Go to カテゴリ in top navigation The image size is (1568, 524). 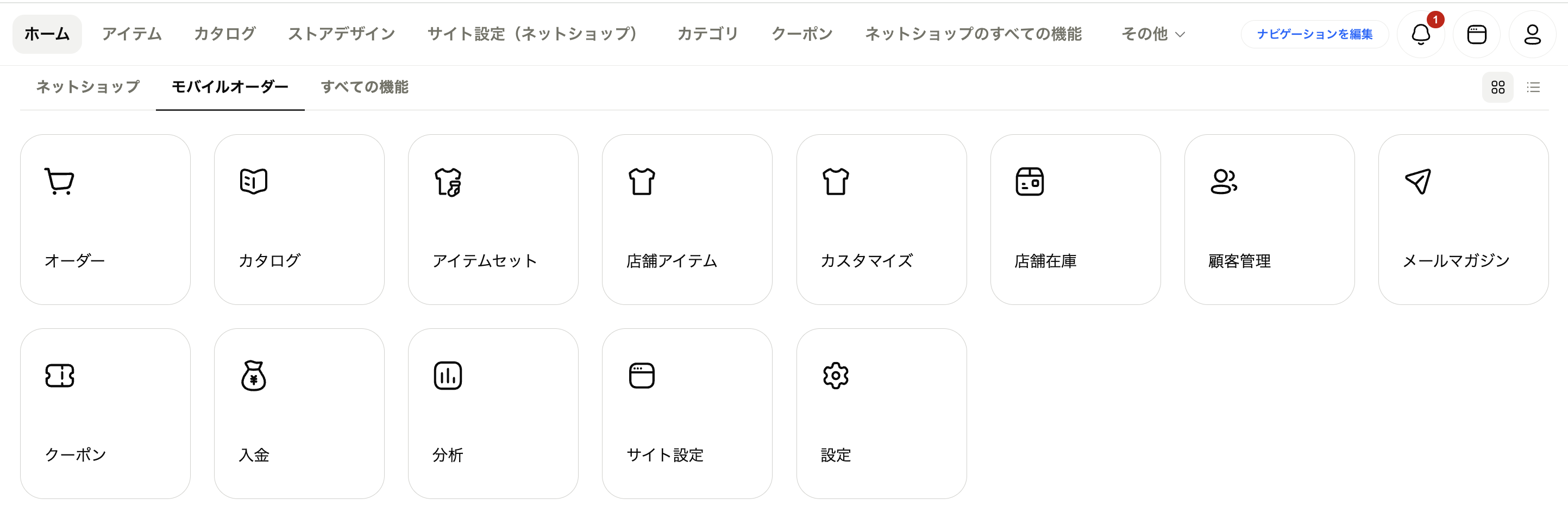point(707,34)
